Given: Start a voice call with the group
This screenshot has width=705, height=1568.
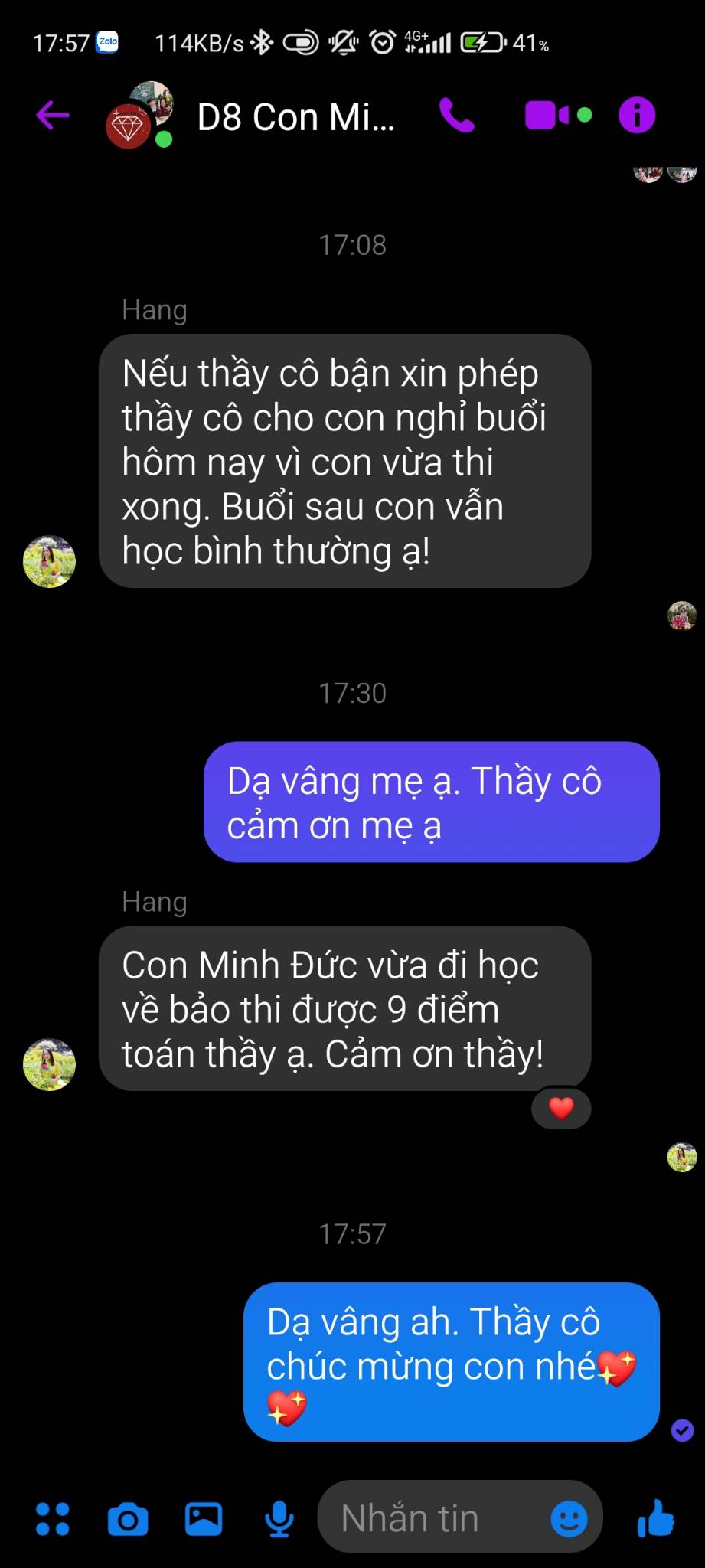Looking at the screenshot, I should (457, 116).
